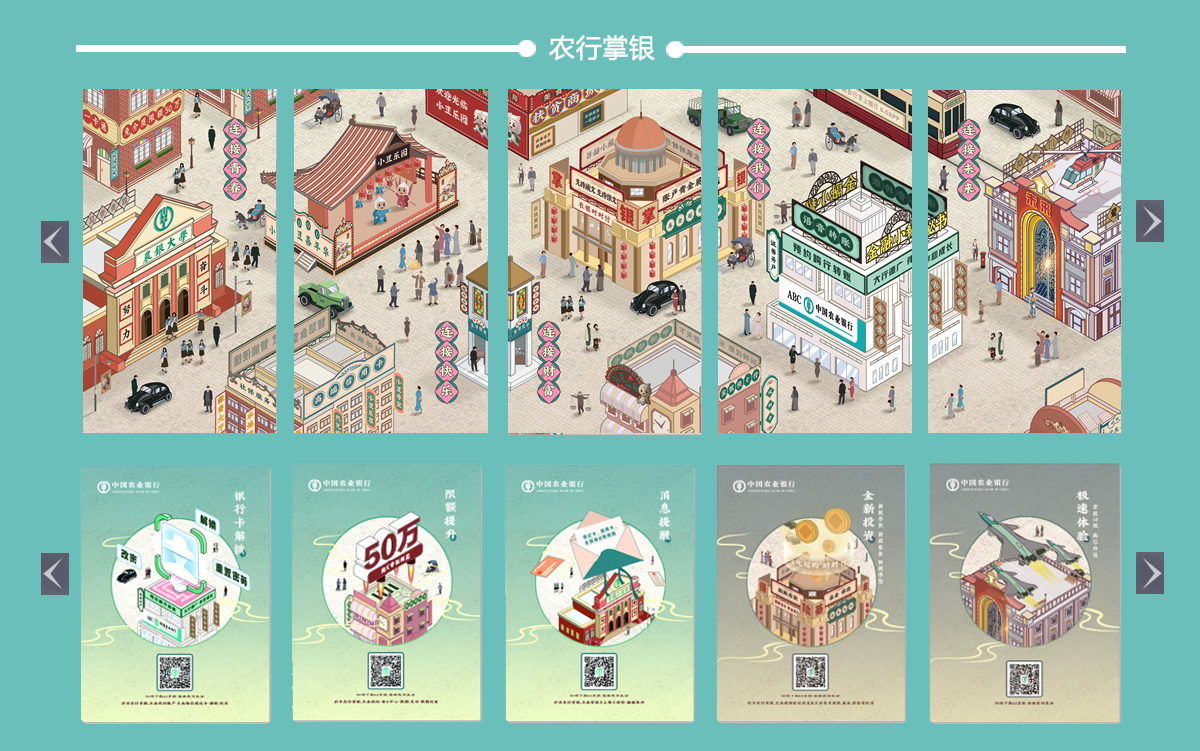
Task: View the 限额提升 50万 poster
Action: coord(387,592)
